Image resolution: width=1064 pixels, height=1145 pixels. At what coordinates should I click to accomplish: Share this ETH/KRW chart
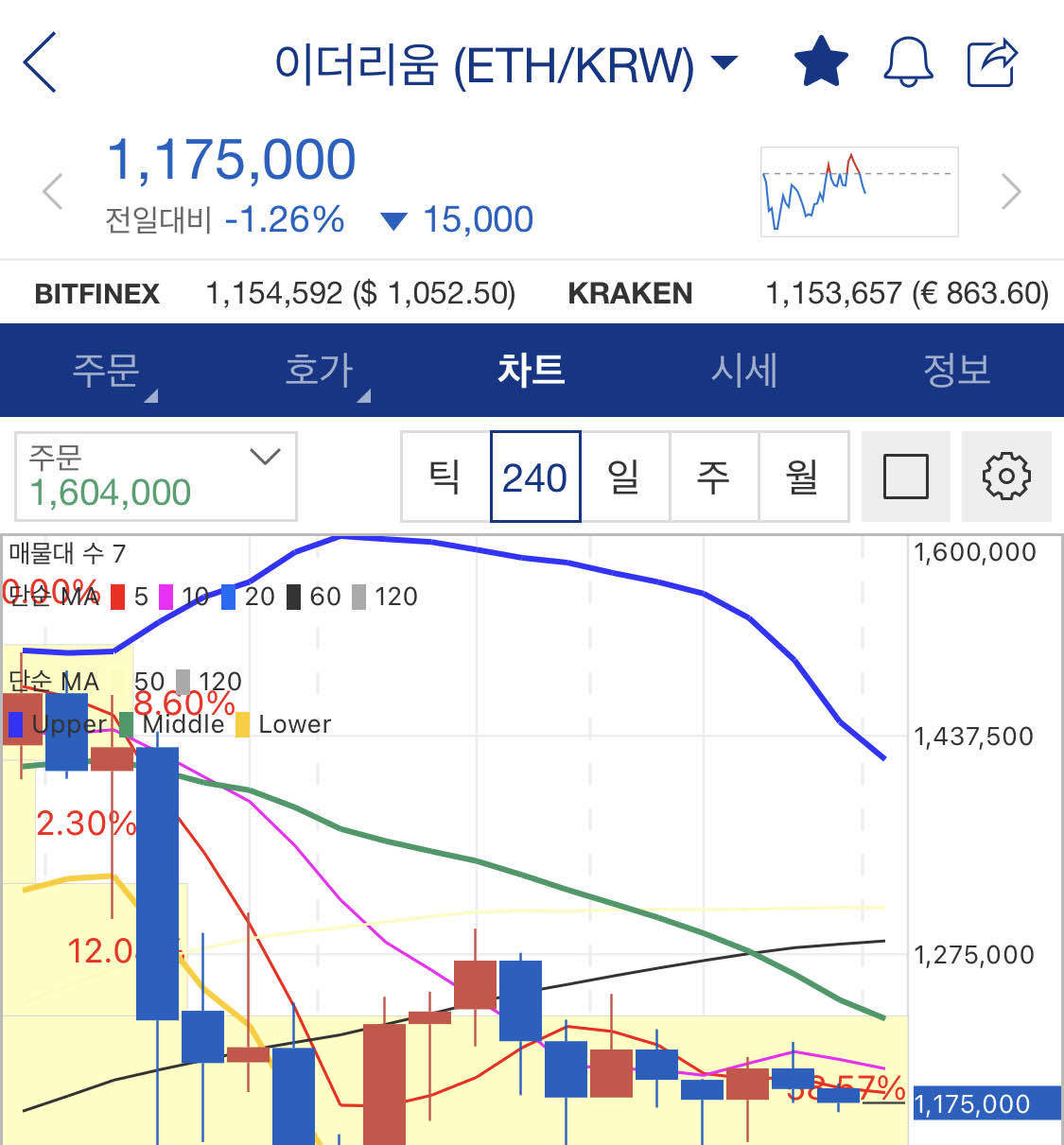(x=992, y=63)
